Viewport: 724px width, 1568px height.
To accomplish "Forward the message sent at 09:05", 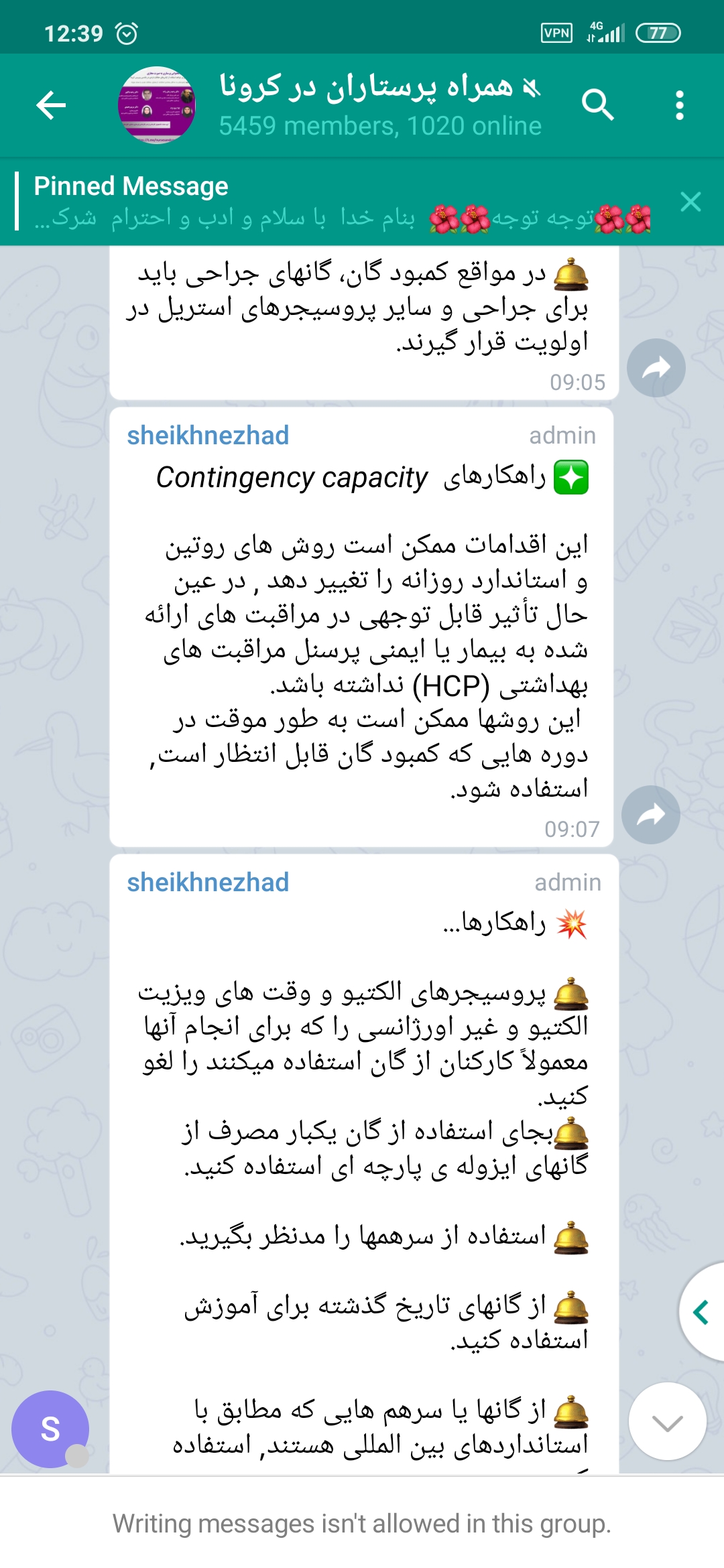I will point(656,368).
